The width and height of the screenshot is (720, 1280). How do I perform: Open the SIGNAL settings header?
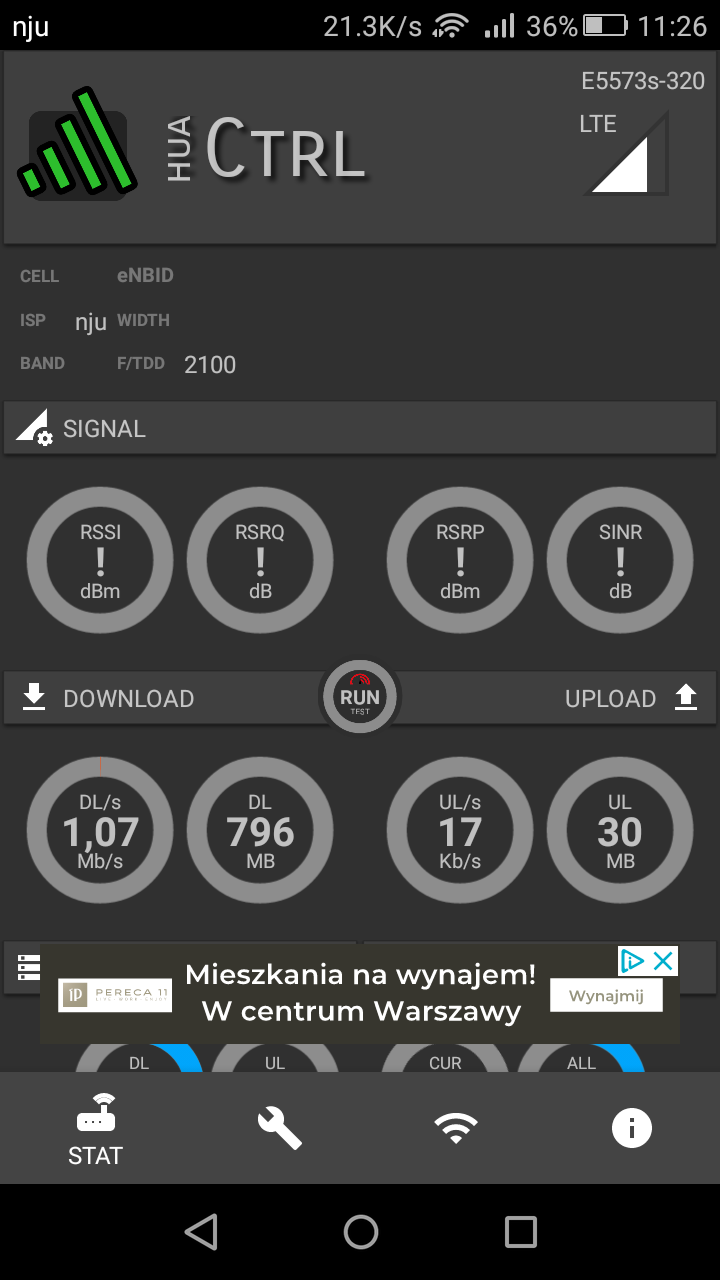pos(360,428)
